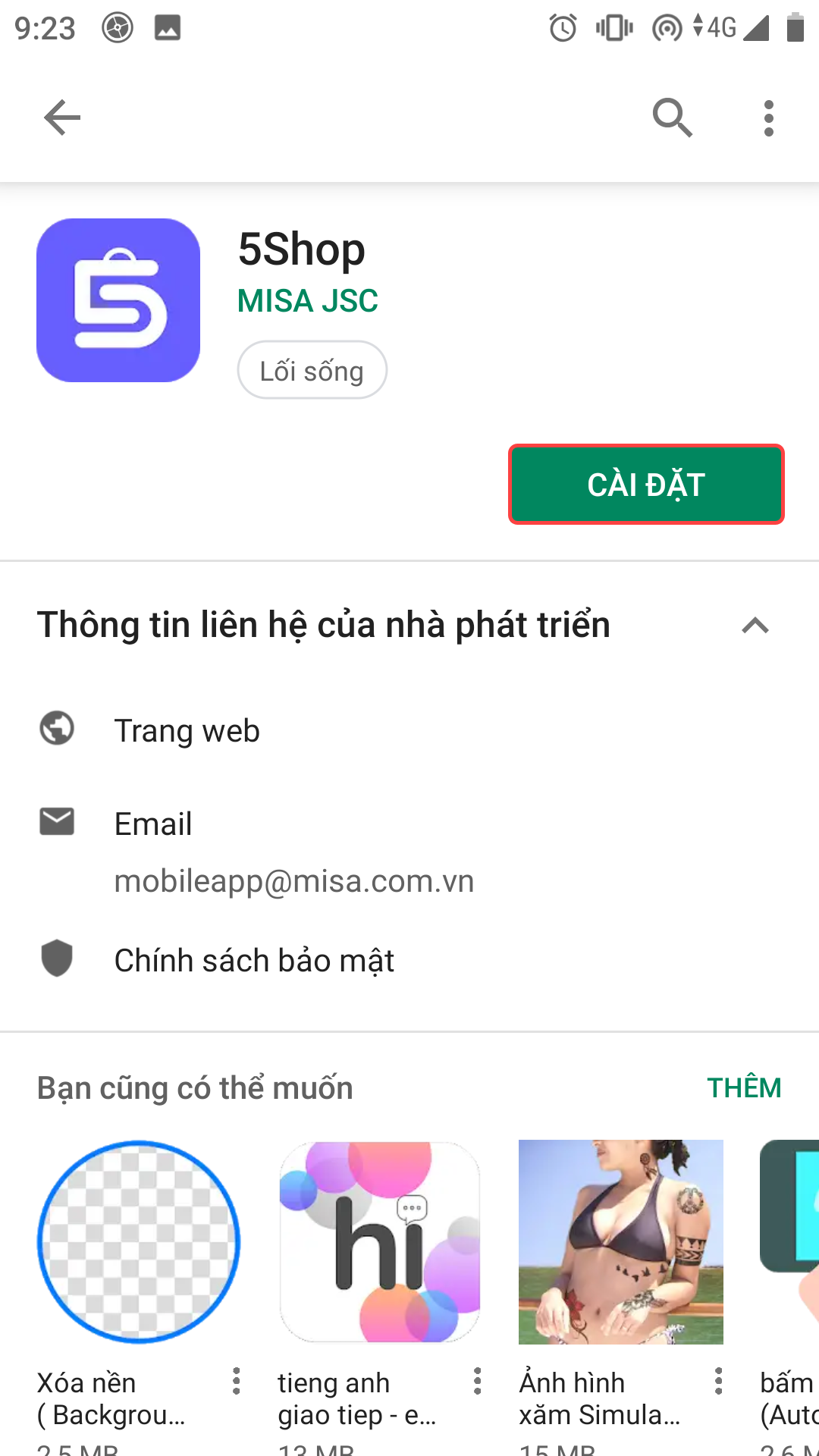Open the options menu for tieng anh giao tiep
The image size is (819, 1456).
pyautogui.click(x=477, y=1382)
